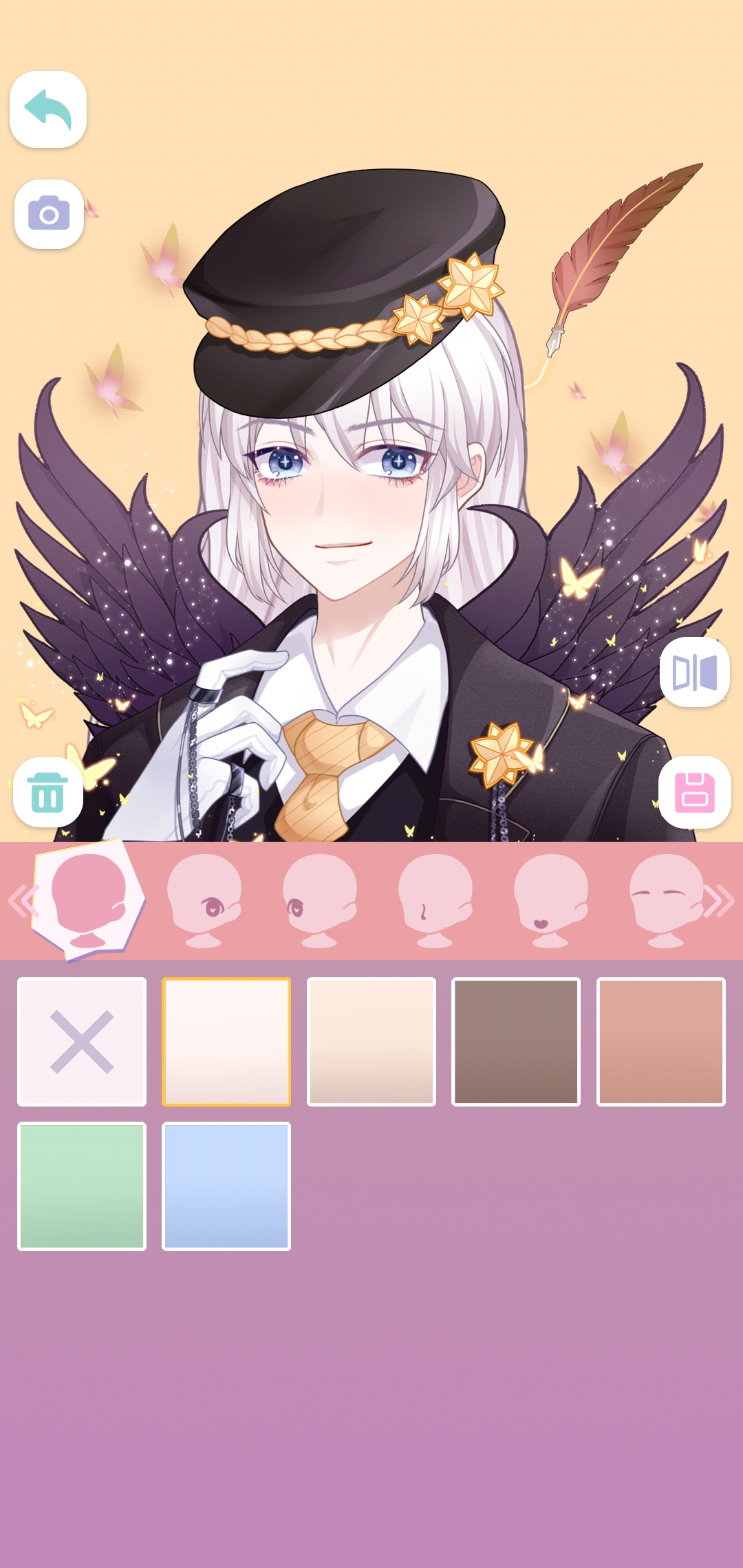
Task: Save the avatar with the floppy disk icon
Action: coord(695,792)
